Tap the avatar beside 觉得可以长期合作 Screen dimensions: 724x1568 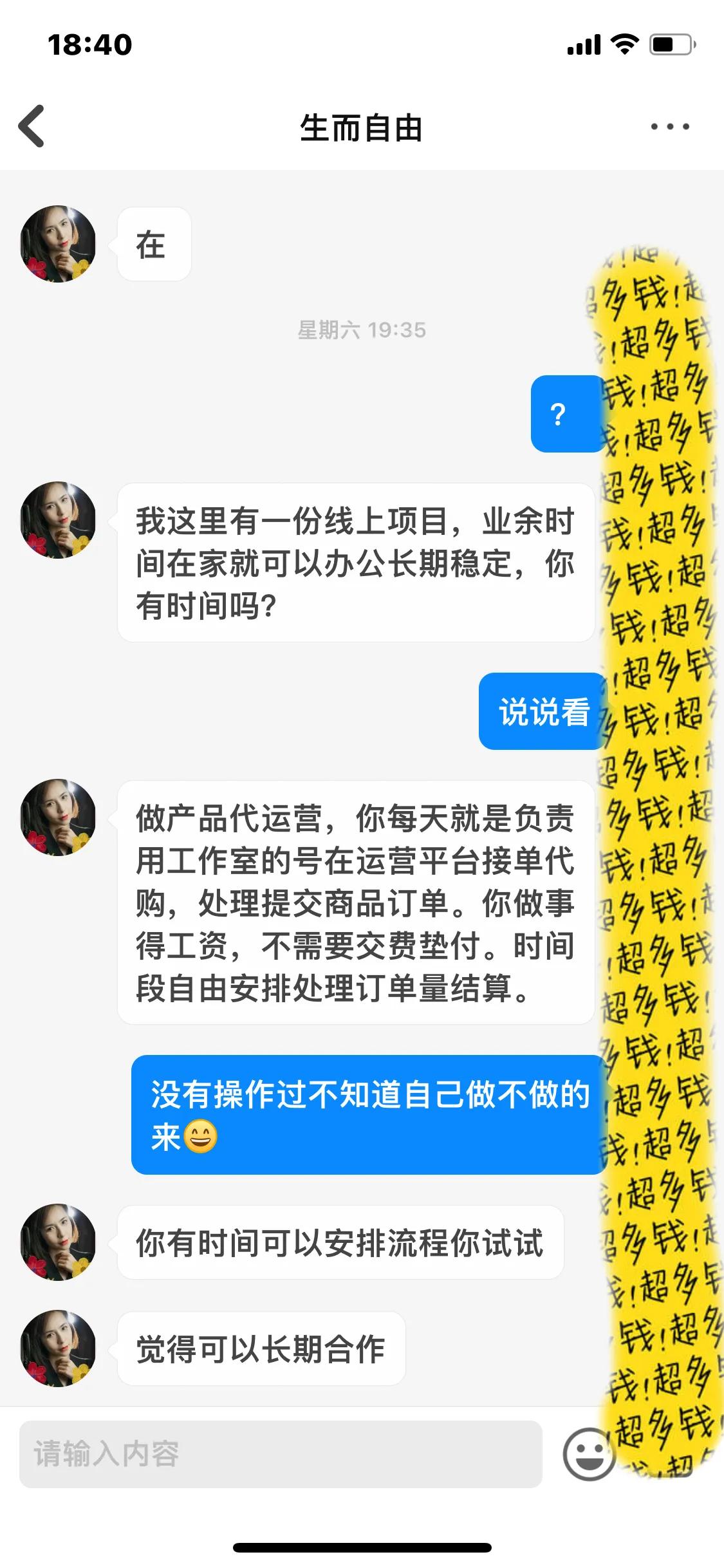pos(58,1344)
